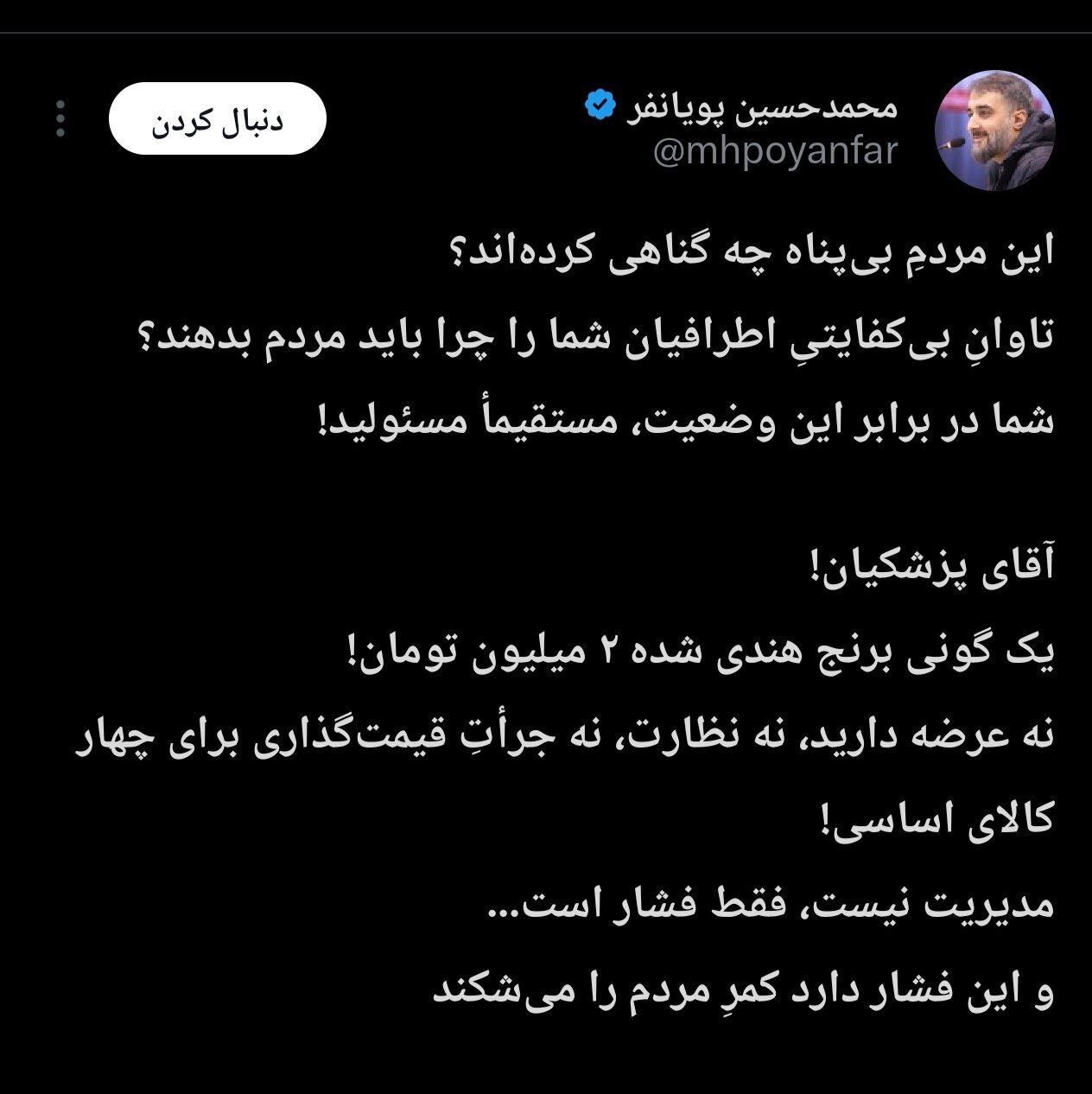Image resolution: width=1092 pixels, height=1094 pixels.
Task: Open the more-actions dropdown for this post
Action: (59, 118)
